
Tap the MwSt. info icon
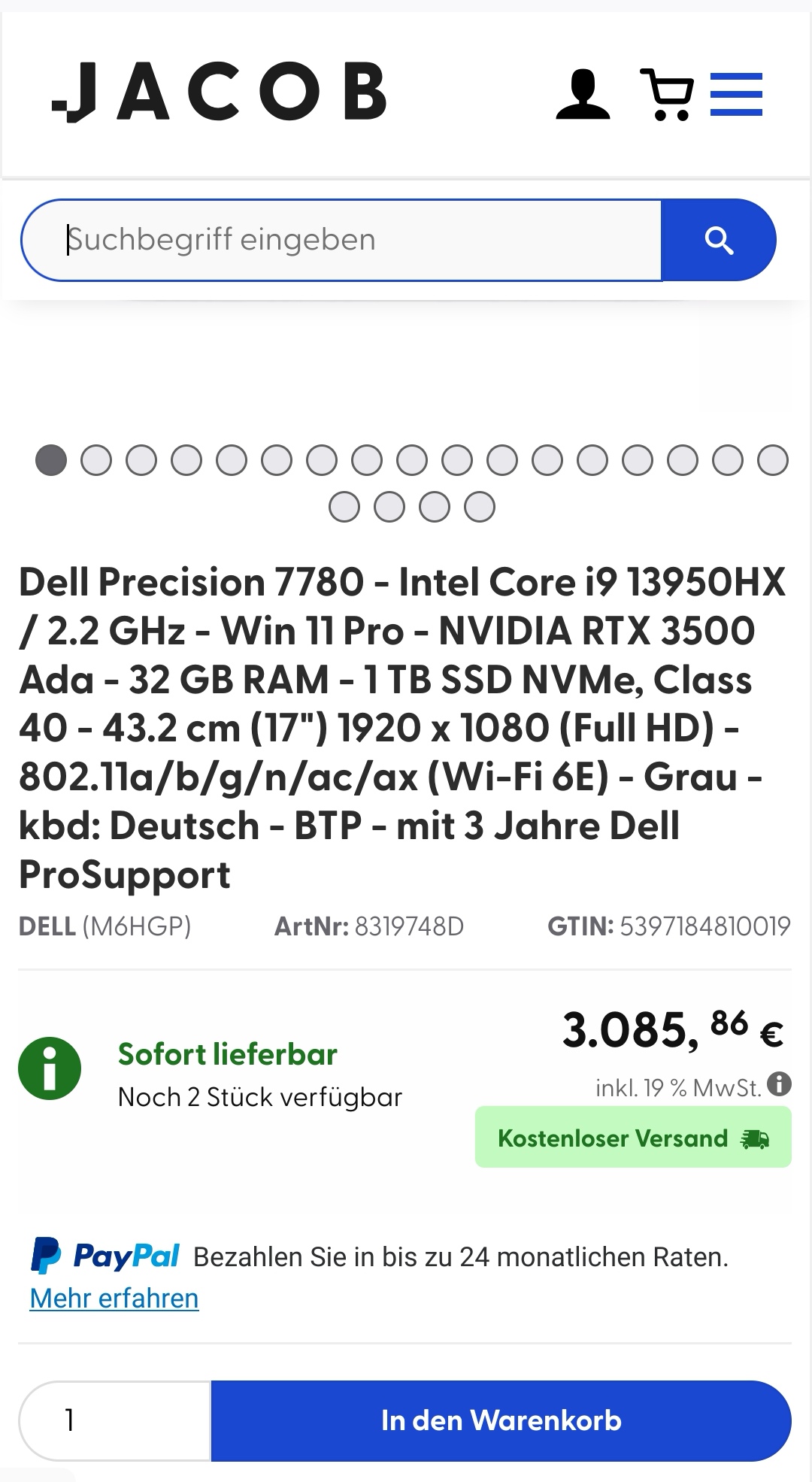pyautogui.click(x=780, y=1084)
